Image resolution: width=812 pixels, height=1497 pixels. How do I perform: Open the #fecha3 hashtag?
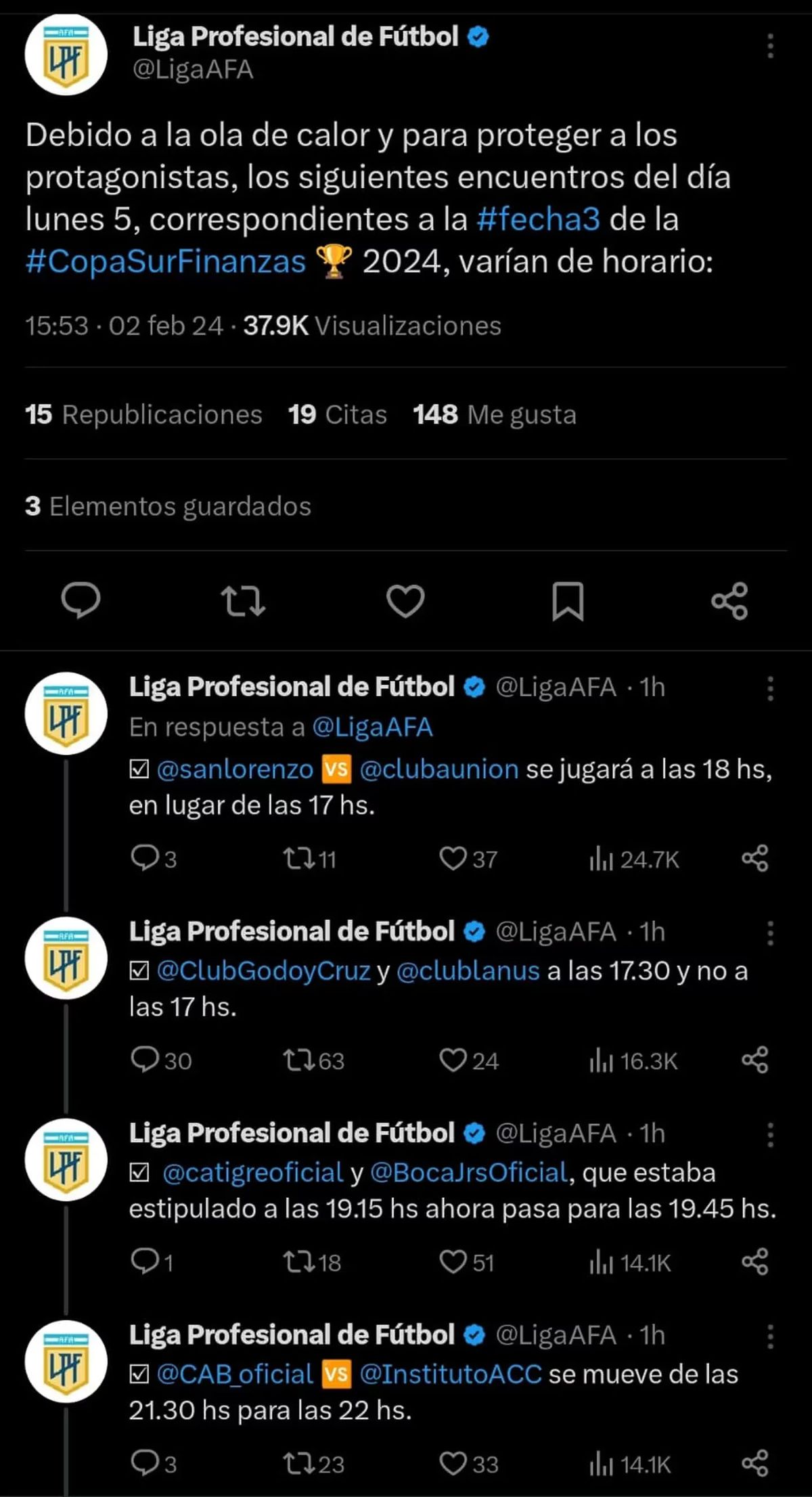(538, 219)
